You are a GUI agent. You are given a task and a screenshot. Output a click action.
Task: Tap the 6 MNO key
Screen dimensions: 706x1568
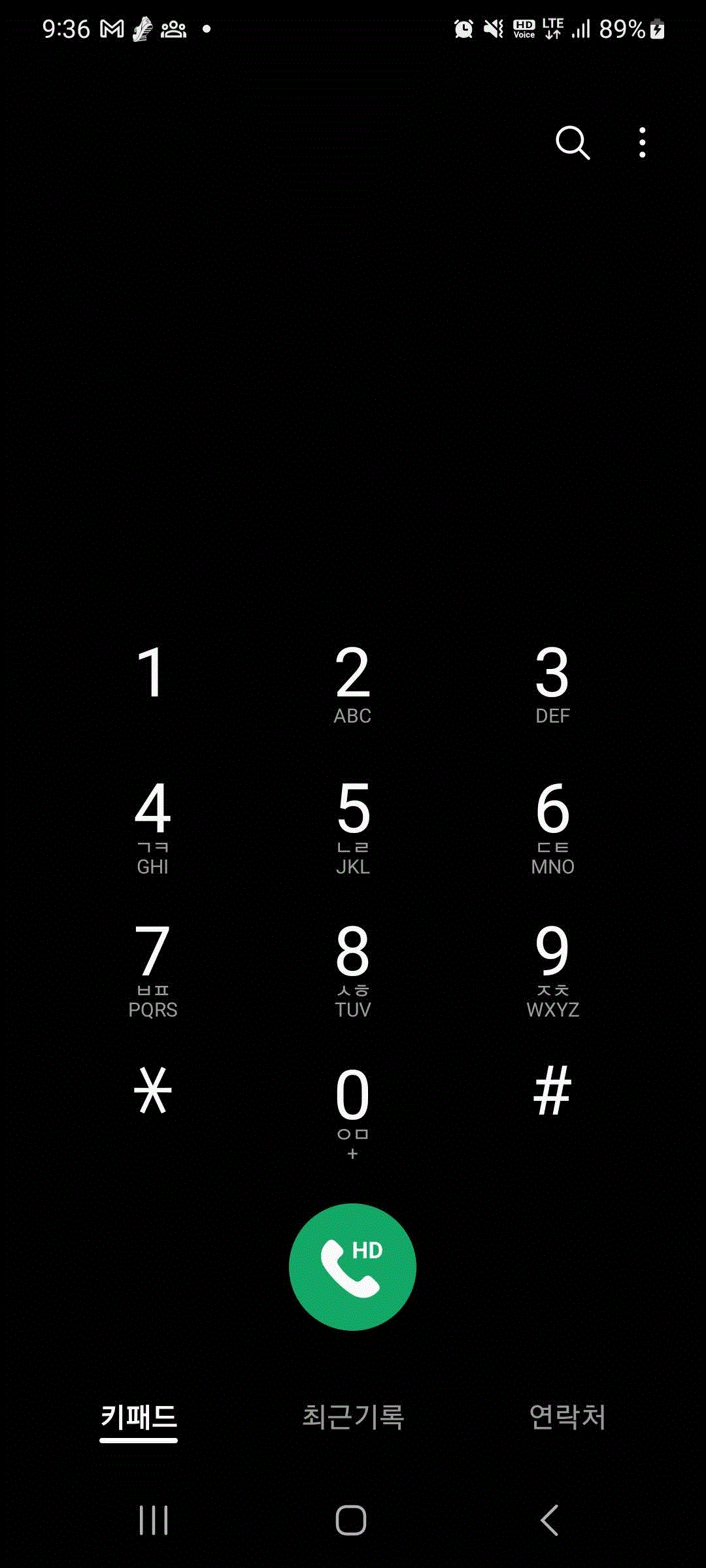(x=552, y=826)
